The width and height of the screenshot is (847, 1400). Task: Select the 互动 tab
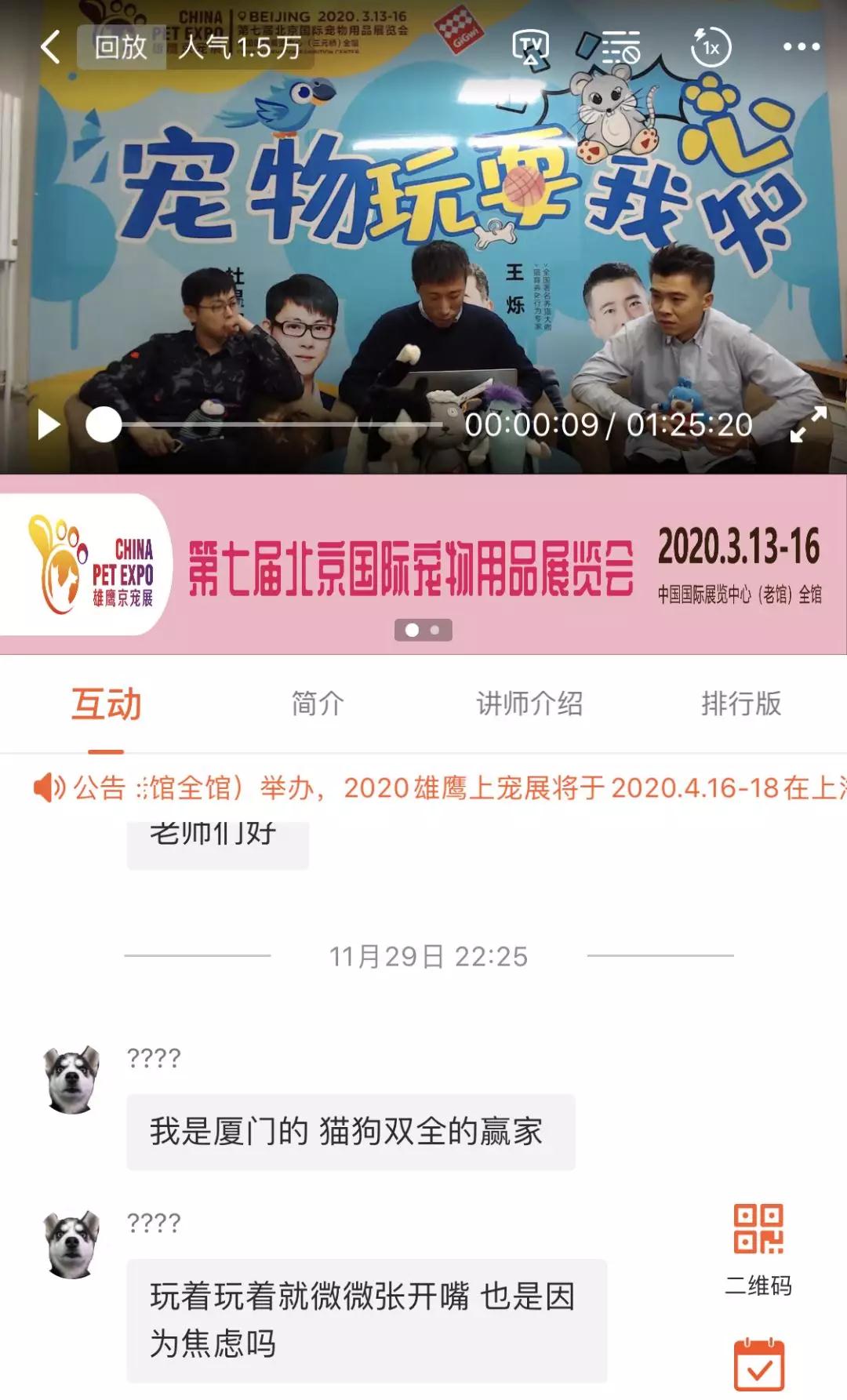pos(107,704)
